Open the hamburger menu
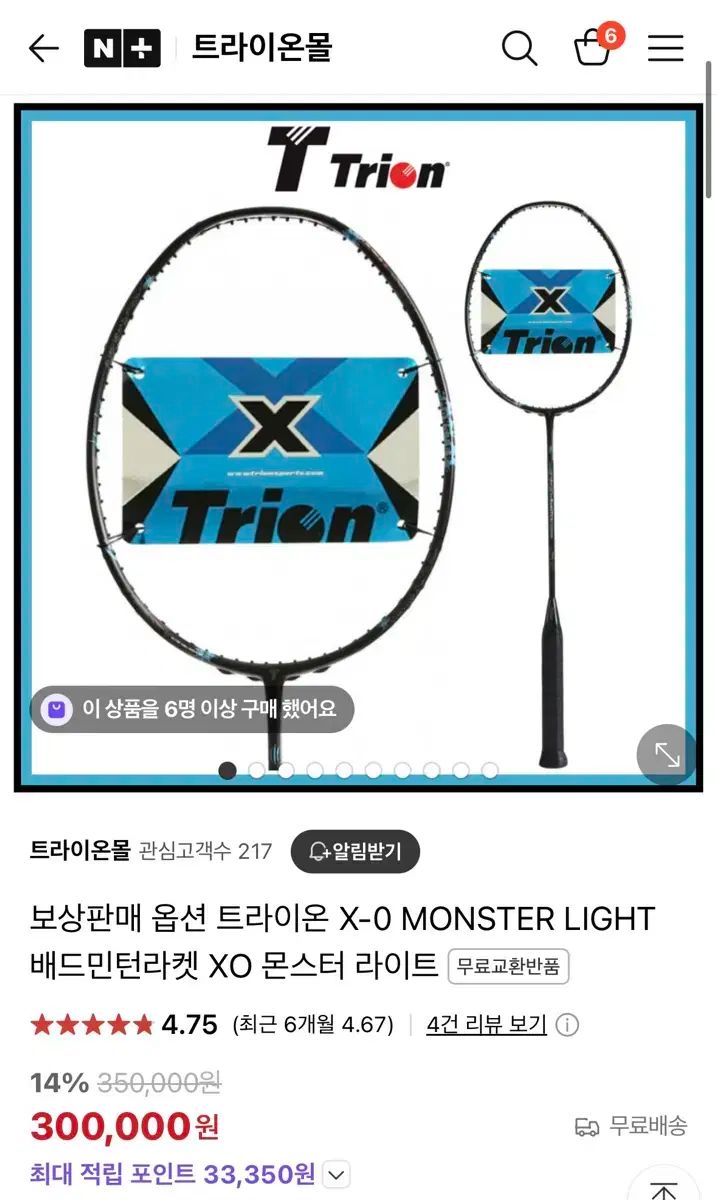The height and width of the screenshot is (1200, 717). (x=666, y=48)
